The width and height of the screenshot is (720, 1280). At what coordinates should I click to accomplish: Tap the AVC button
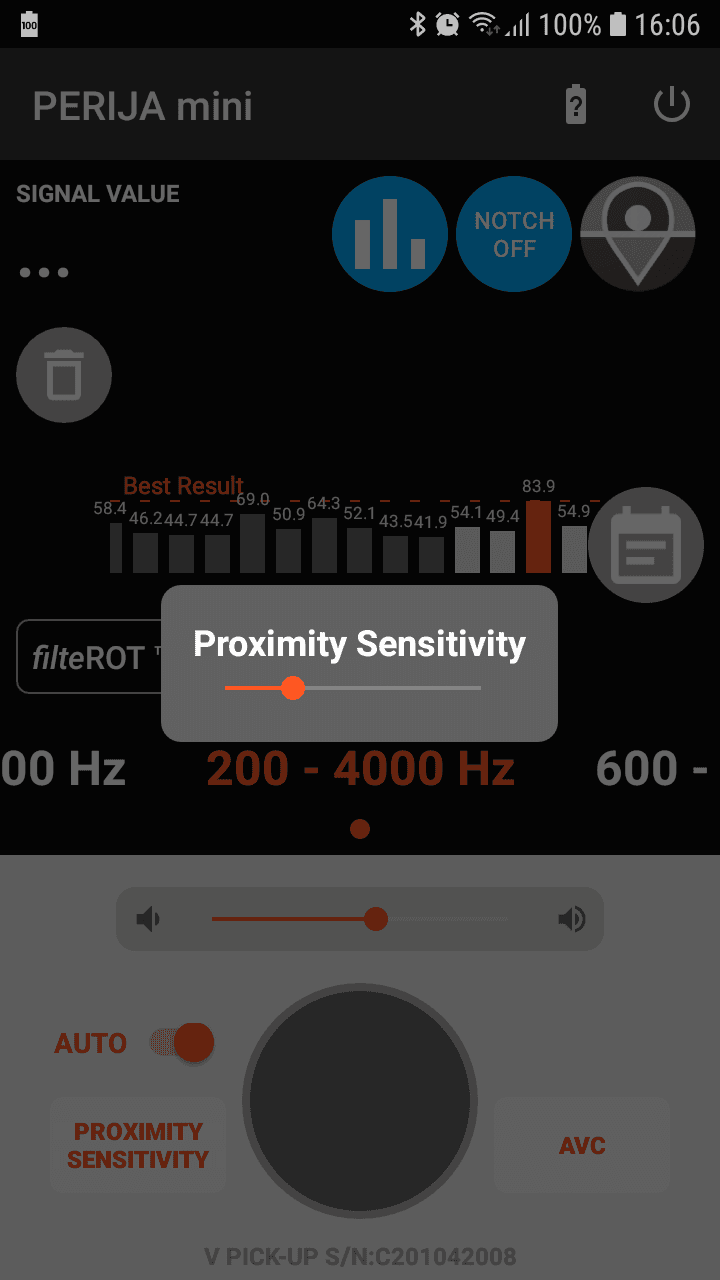(582, 1146)
